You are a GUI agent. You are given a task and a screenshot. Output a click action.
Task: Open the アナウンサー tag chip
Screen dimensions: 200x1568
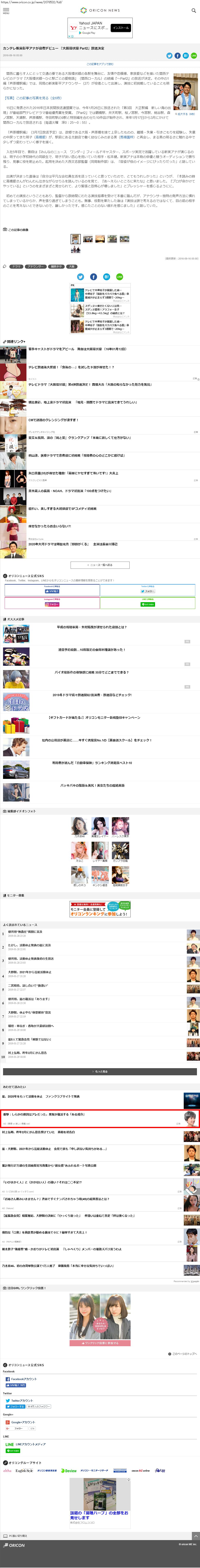coord(35,267)
